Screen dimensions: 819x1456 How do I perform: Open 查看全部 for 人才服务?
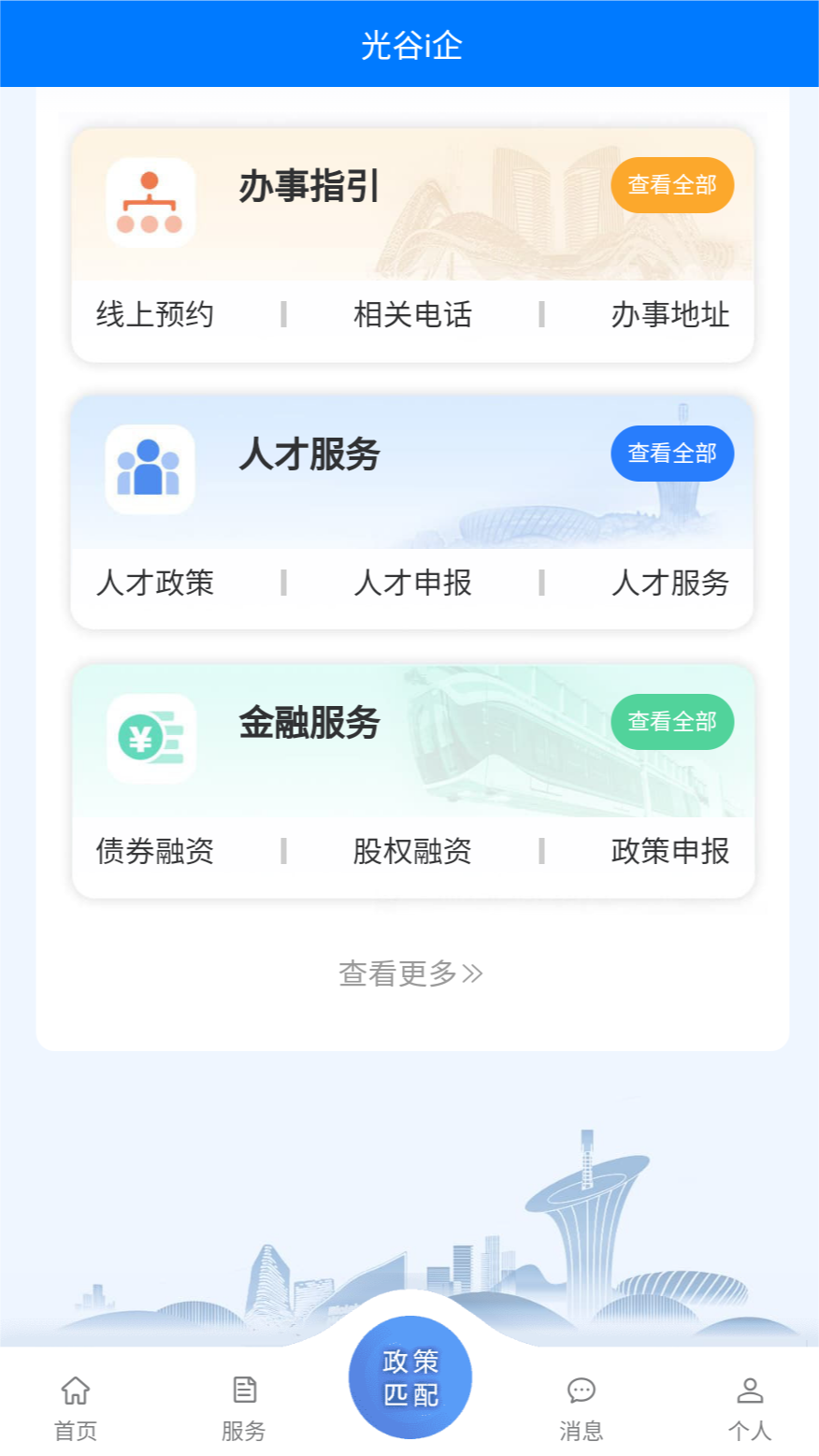[671, 454]
